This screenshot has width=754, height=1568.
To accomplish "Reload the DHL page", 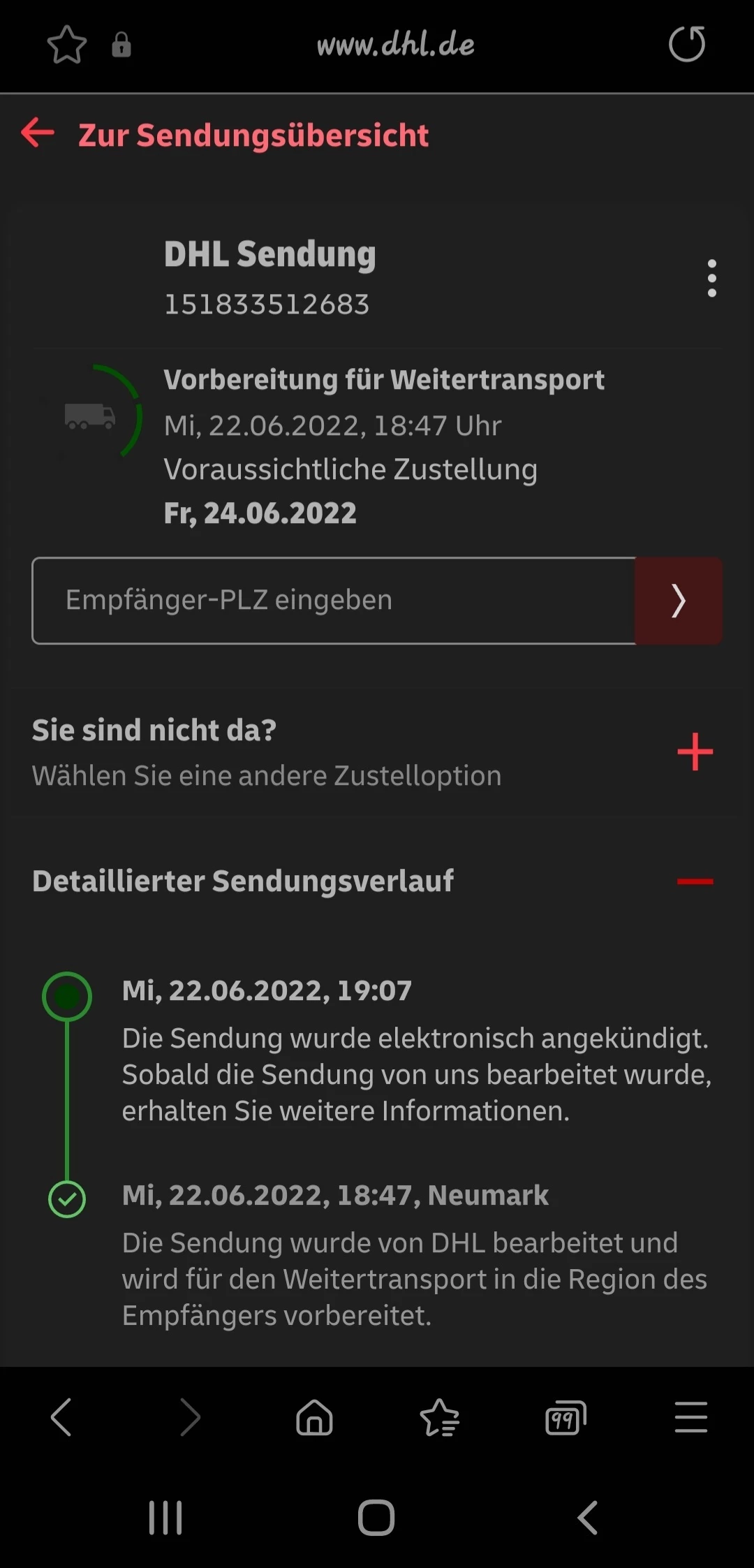I will (687, 44).
